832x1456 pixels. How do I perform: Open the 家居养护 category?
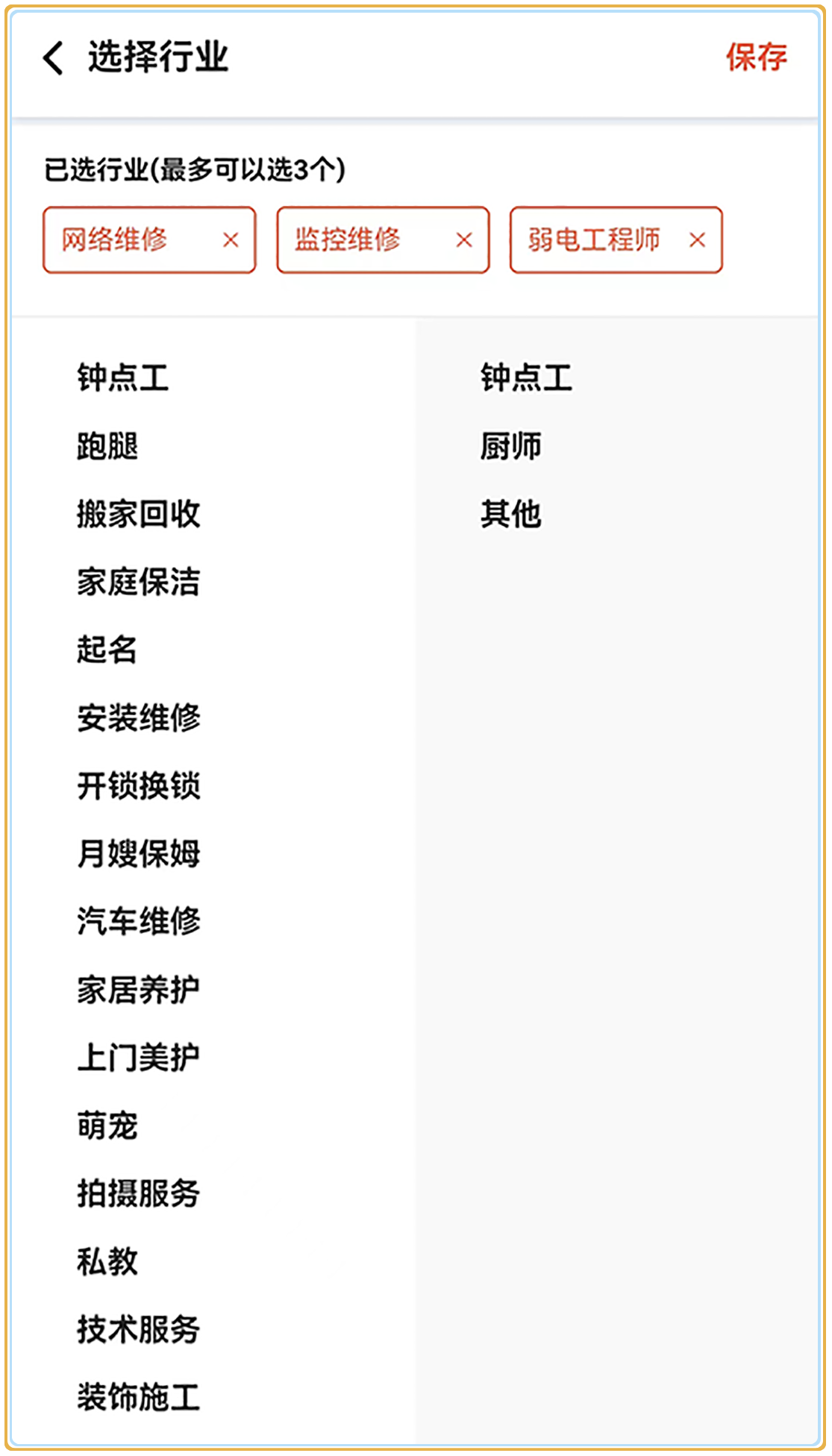(138, 990)
